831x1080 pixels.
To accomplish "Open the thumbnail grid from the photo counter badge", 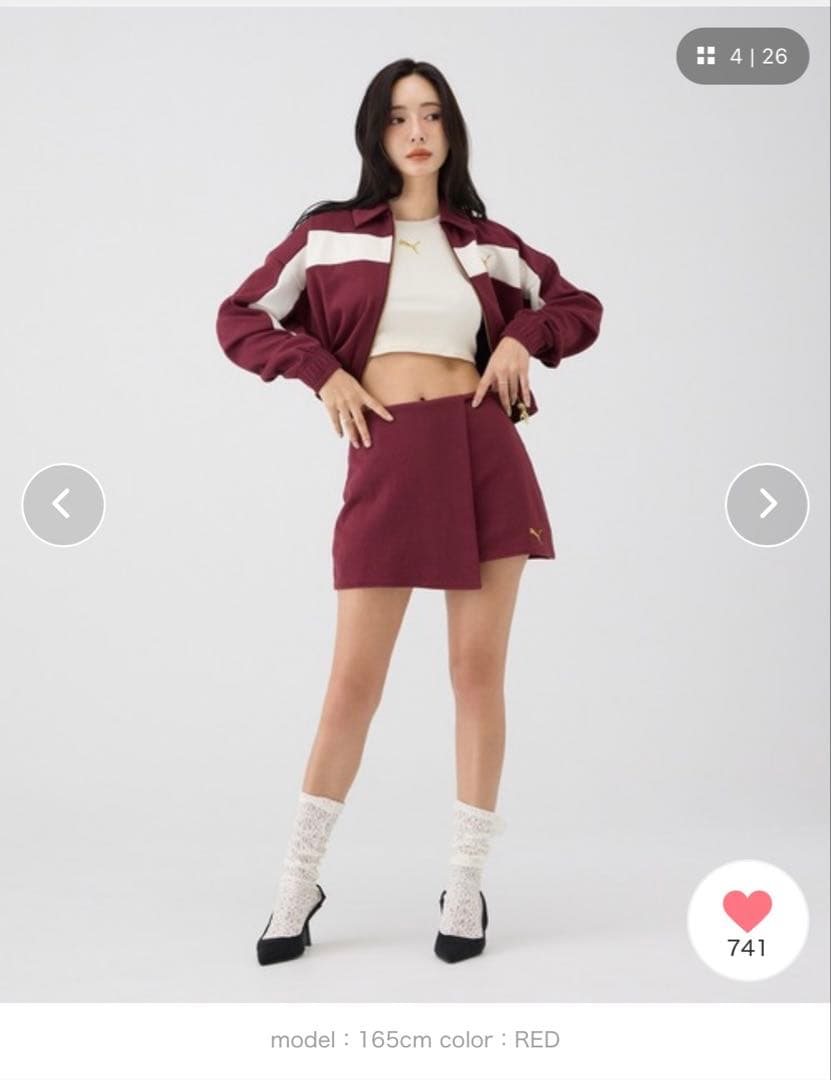I will tap(745, 56).
